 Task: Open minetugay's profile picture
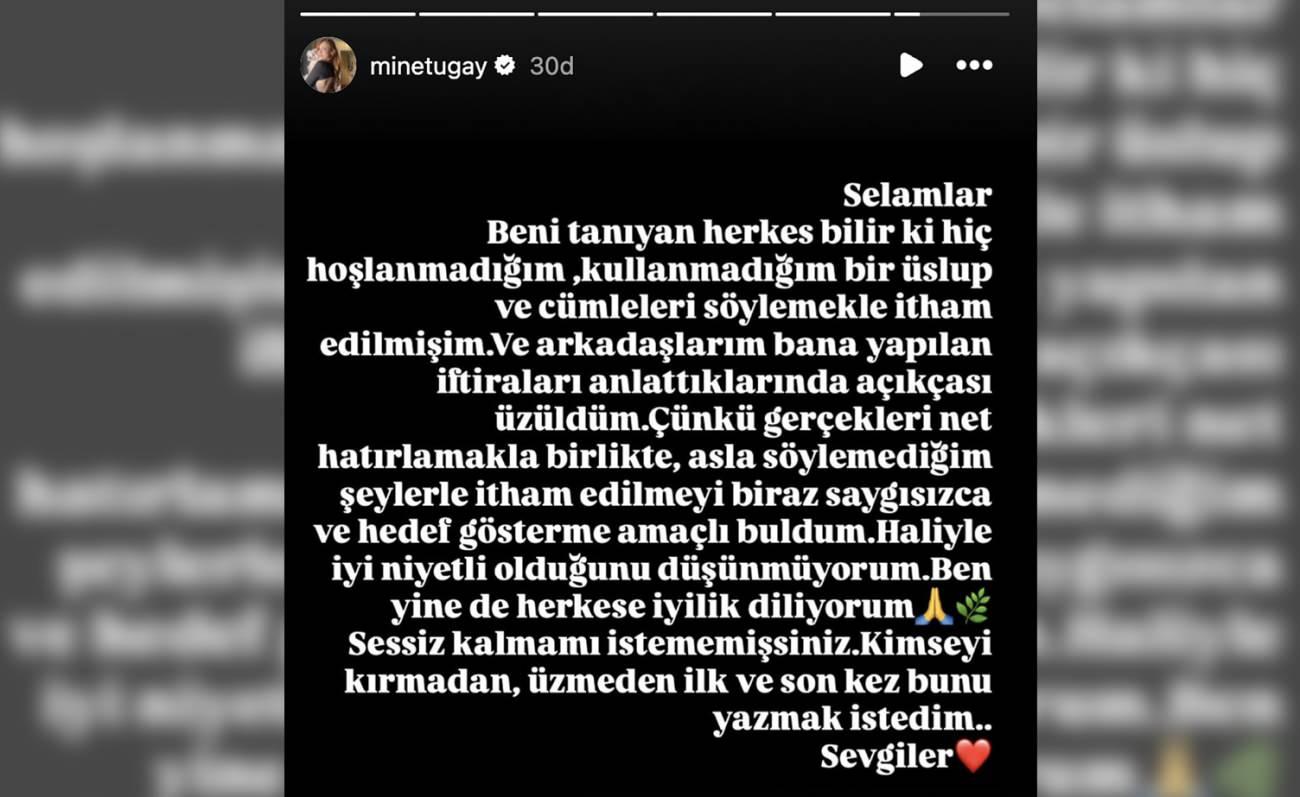(328, 66)
